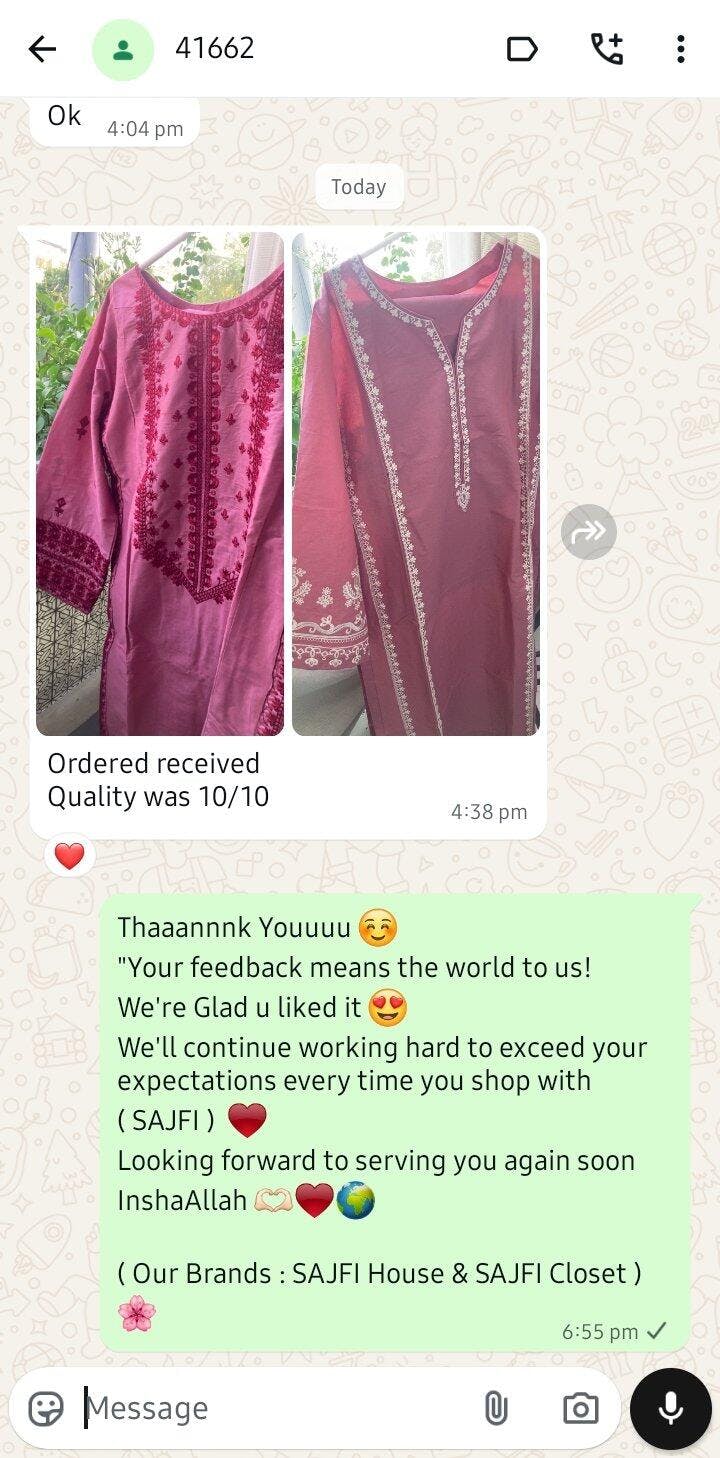
Task: Attach a file with the paperclip
Action: [496, 1408]
